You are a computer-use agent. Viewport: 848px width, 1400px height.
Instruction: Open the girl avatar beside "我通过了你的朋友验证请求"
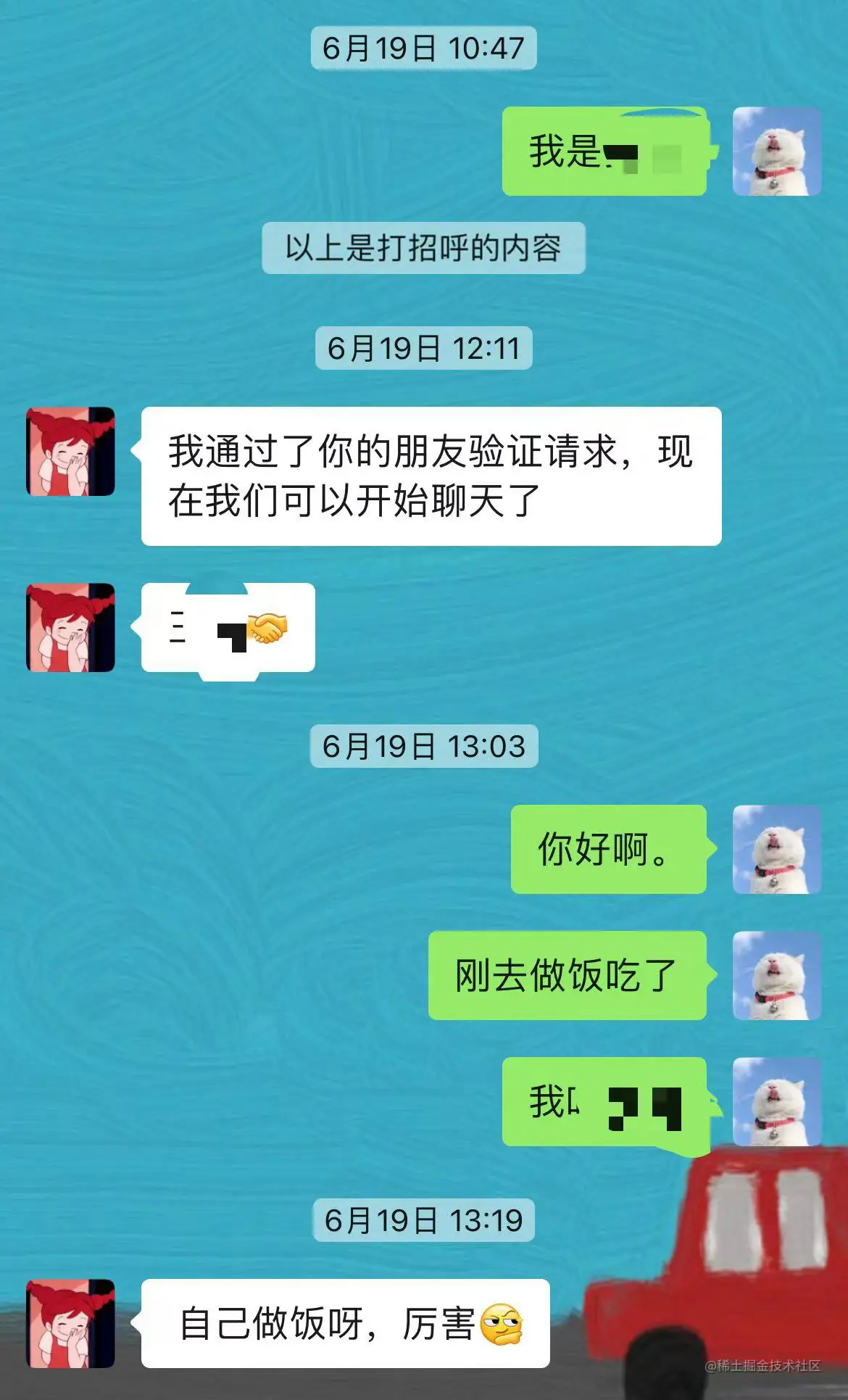70,451
